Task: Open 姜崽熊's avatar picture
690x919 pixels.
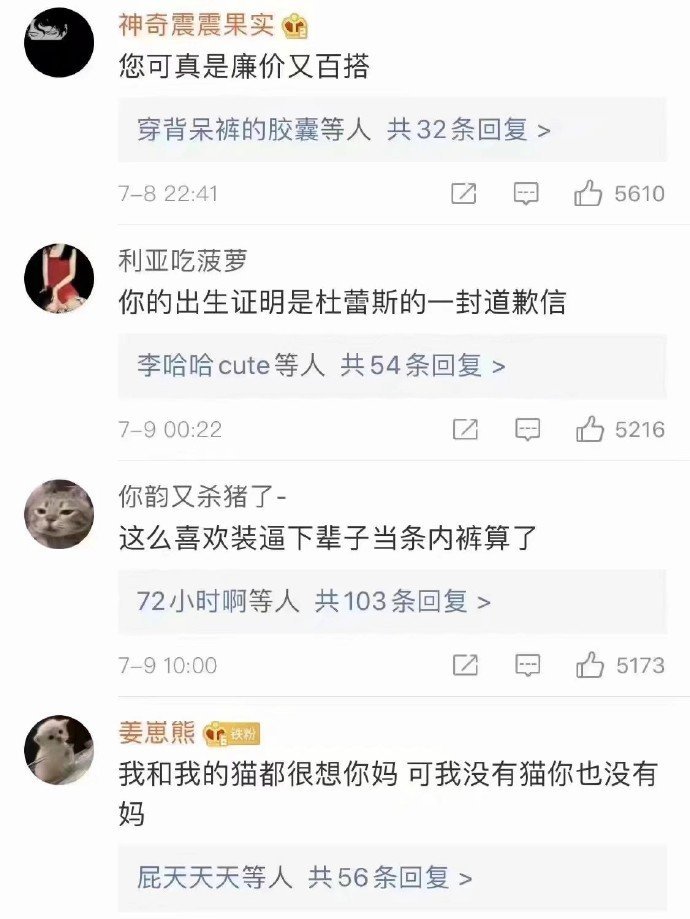Action: pos(58,750)
